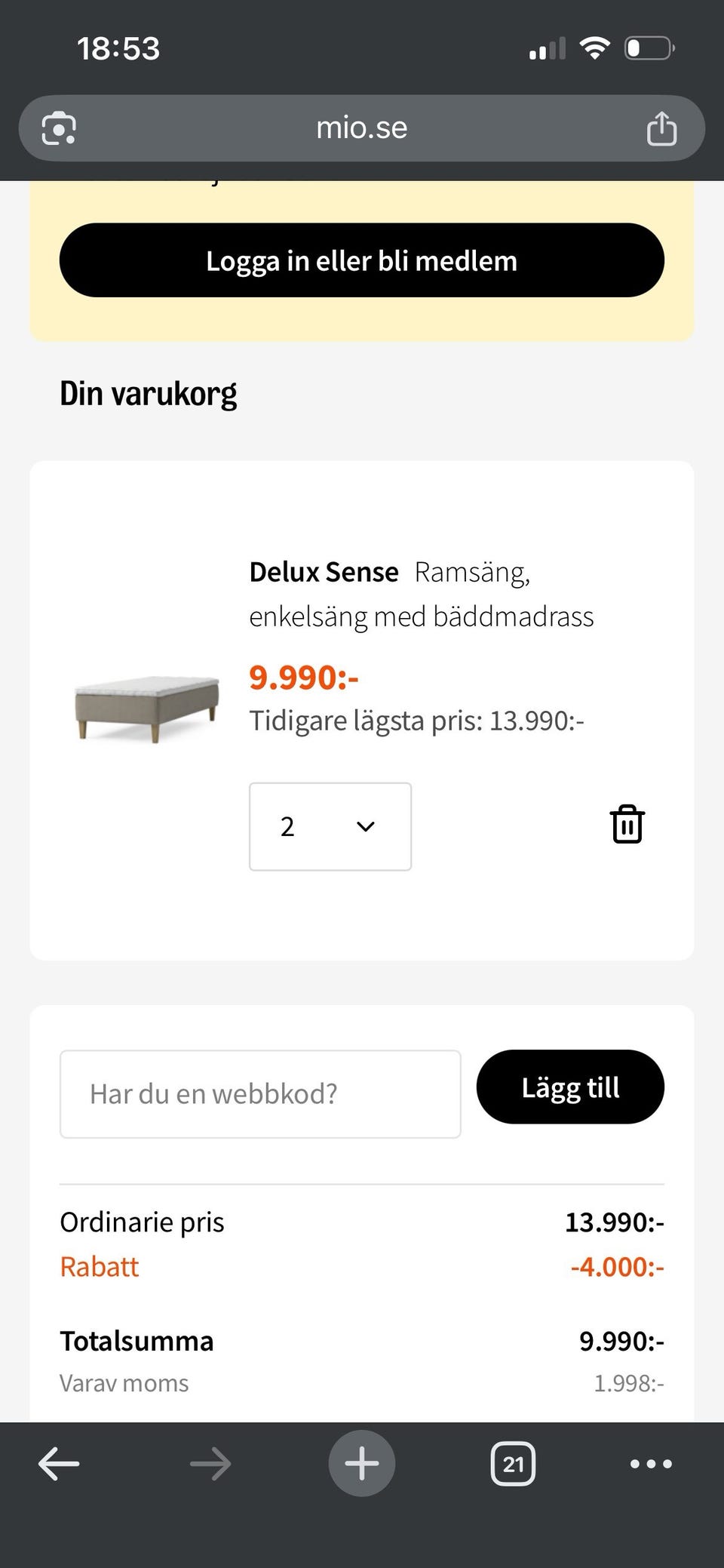Open the Share sheet for this page
This screenshot has width=724, height=1568.
(x=661, y=128)
